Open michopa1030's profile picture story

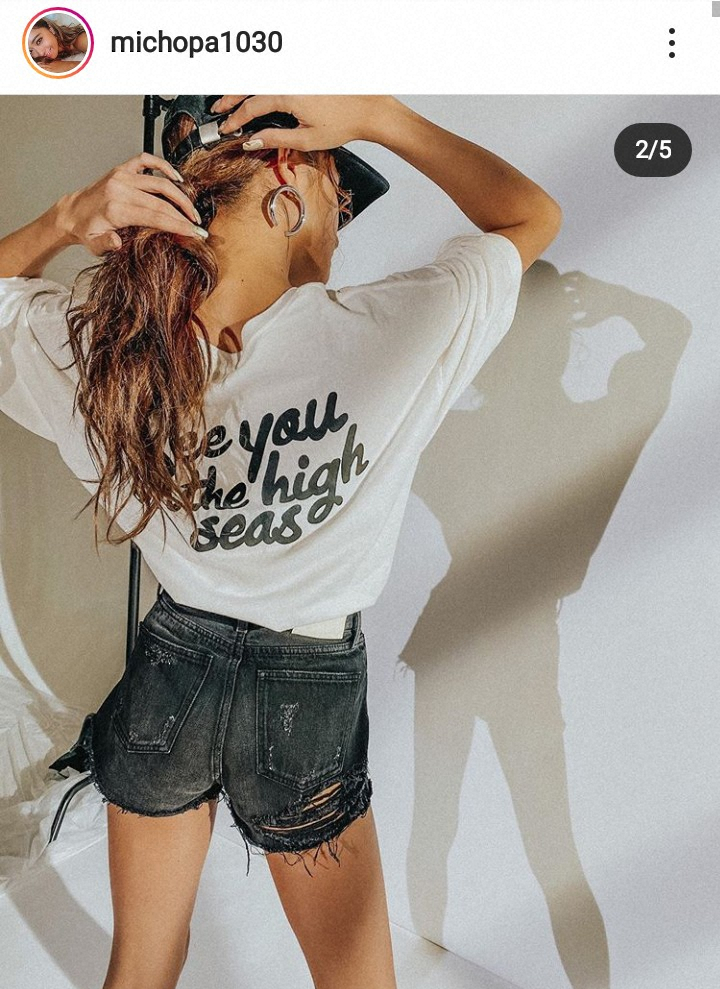pyautogui.click(x=57, y=43)
